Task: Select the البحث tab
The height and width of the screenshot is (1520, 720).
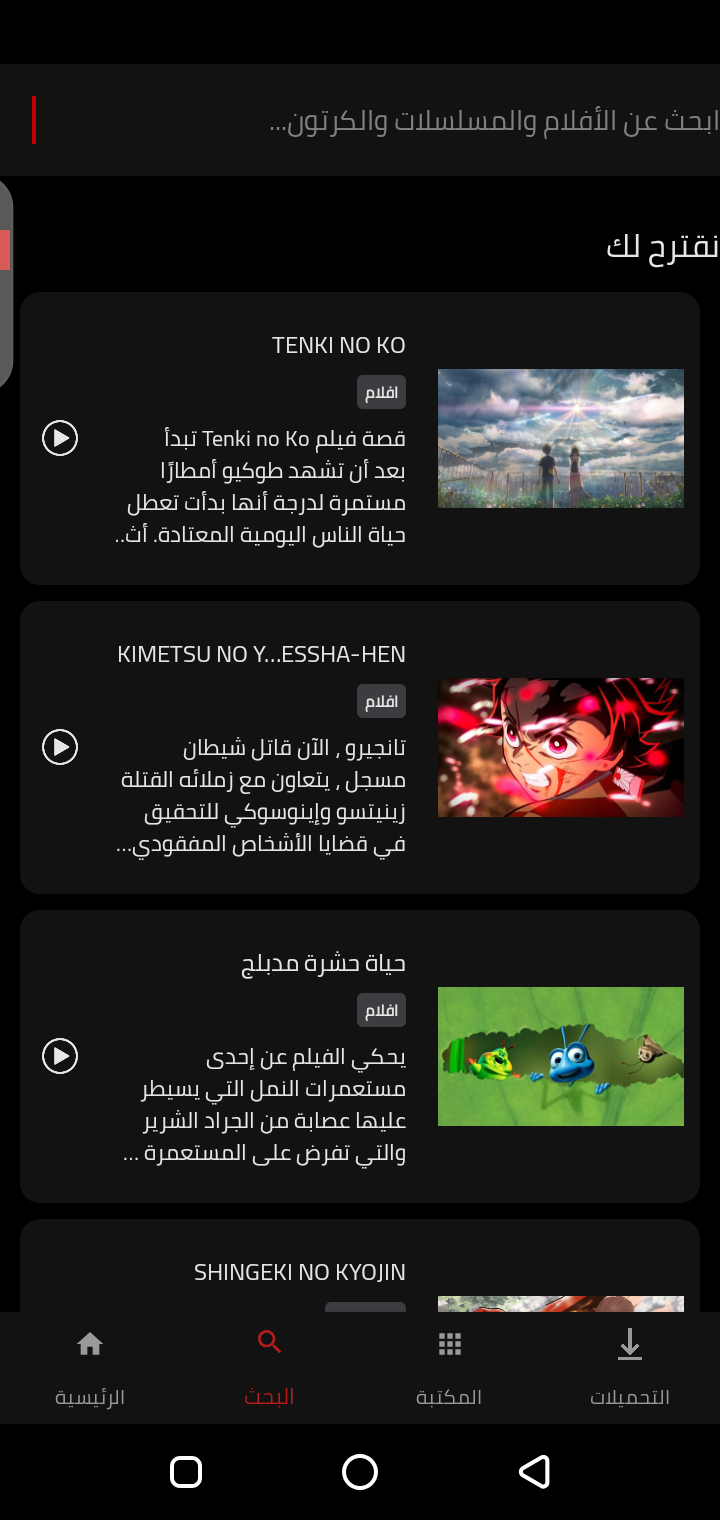Action: pyautogui.click(x=269, y=1367)
